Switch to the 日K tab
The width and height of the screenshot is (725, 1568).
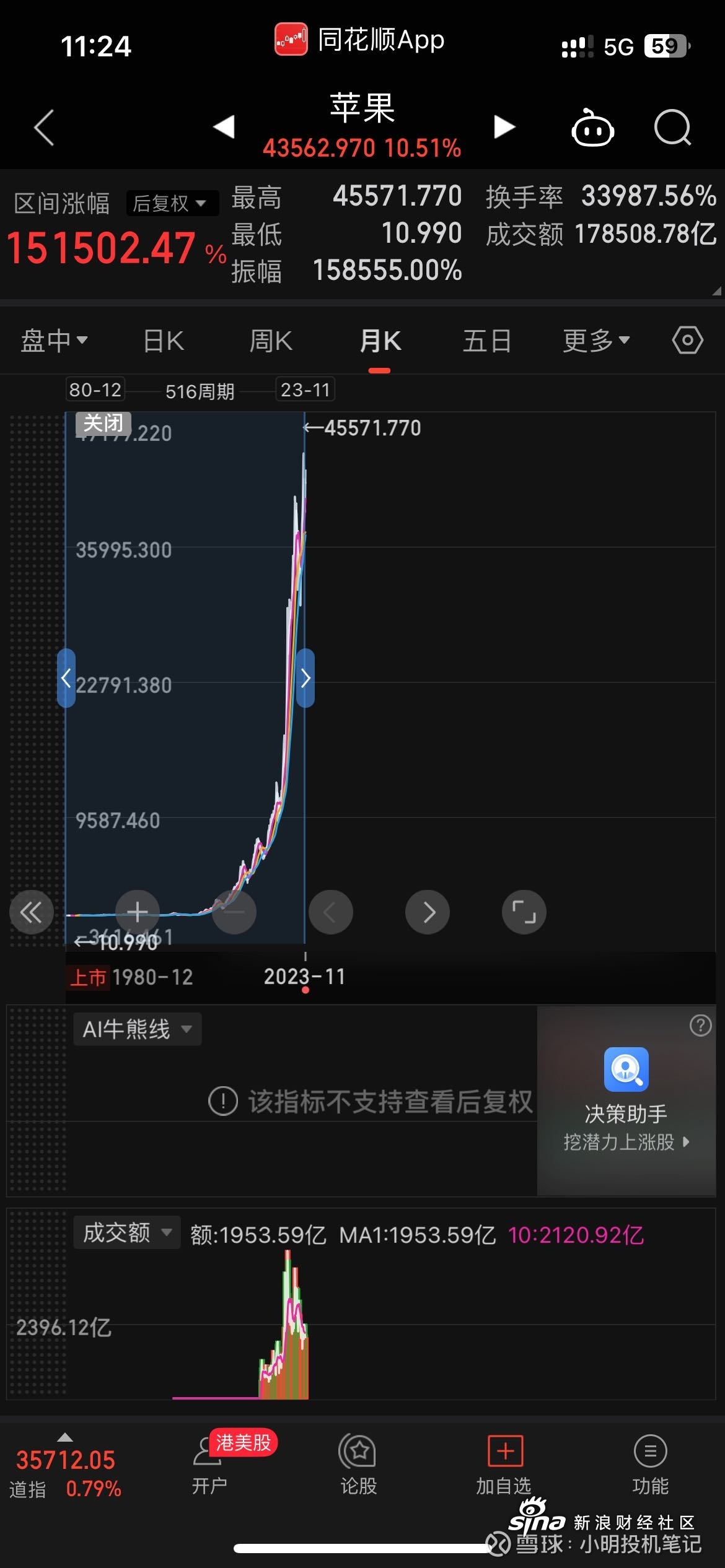click(x=164, y=341)
